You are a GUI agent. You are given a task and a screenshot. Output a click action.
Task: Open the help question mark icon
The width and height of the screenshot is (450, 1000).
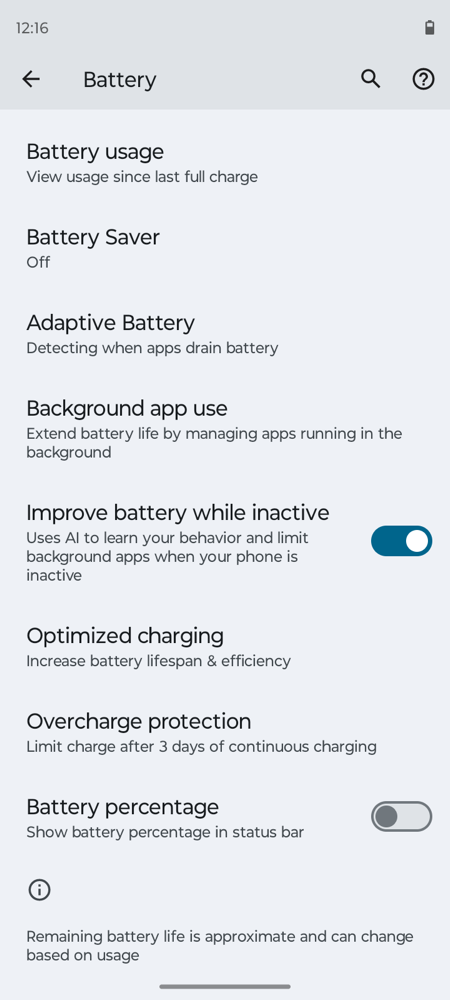423,79
